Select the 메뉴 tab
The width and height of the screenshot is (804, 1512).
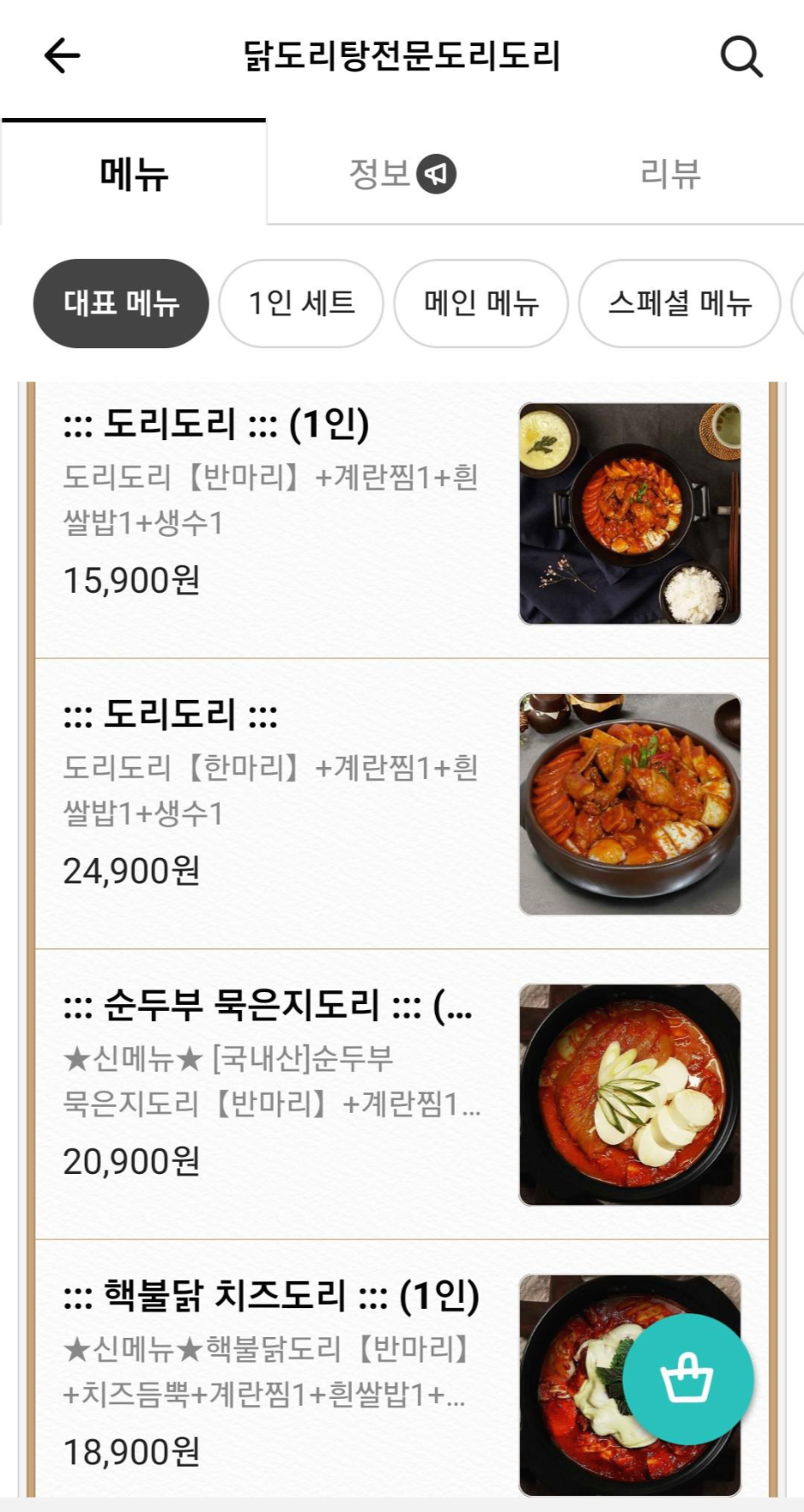click(x=134, y=173)
